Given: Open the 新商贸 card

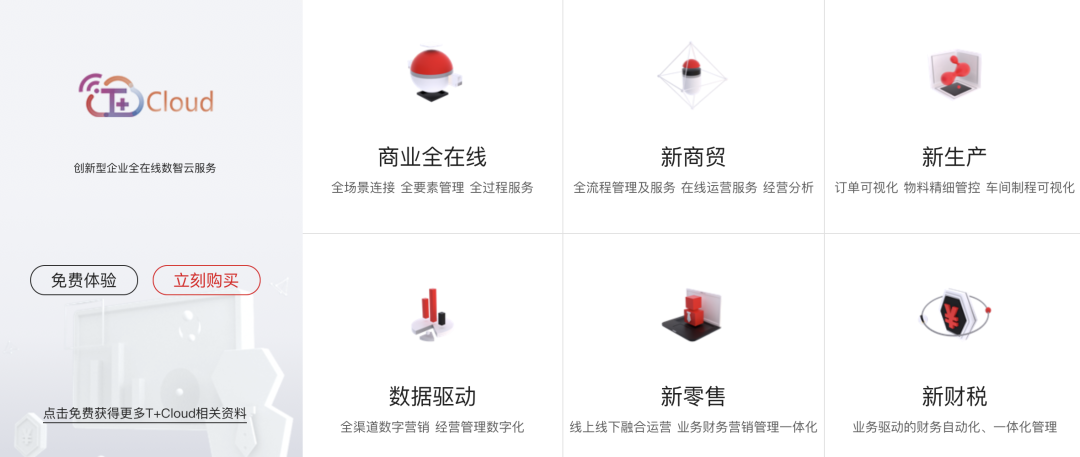Looking at the screenshot, I should tap(693, 156).
